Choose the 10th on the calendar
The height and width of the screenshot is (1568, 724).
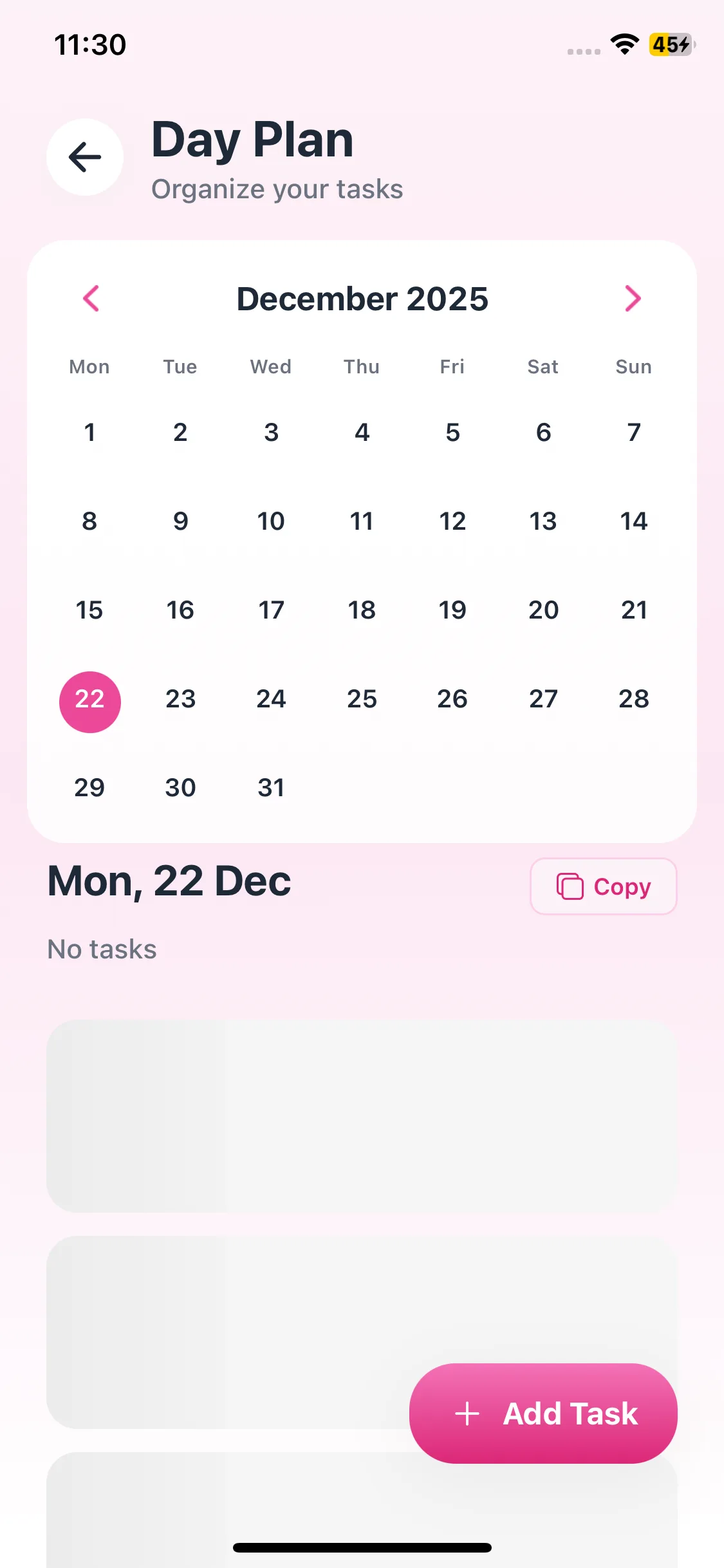(271, 521)
